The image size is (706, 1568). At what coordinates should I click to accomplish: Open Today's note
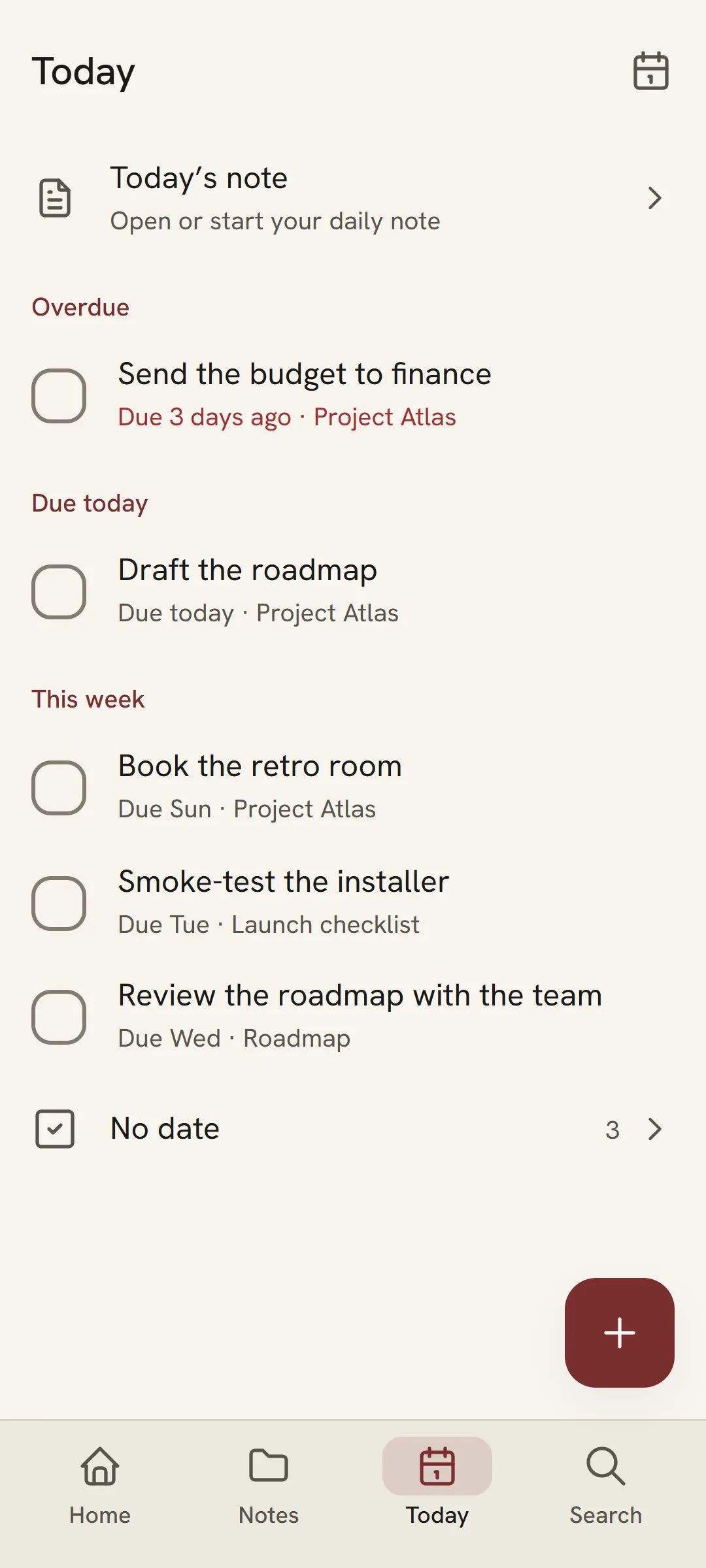tap(353, 198)
